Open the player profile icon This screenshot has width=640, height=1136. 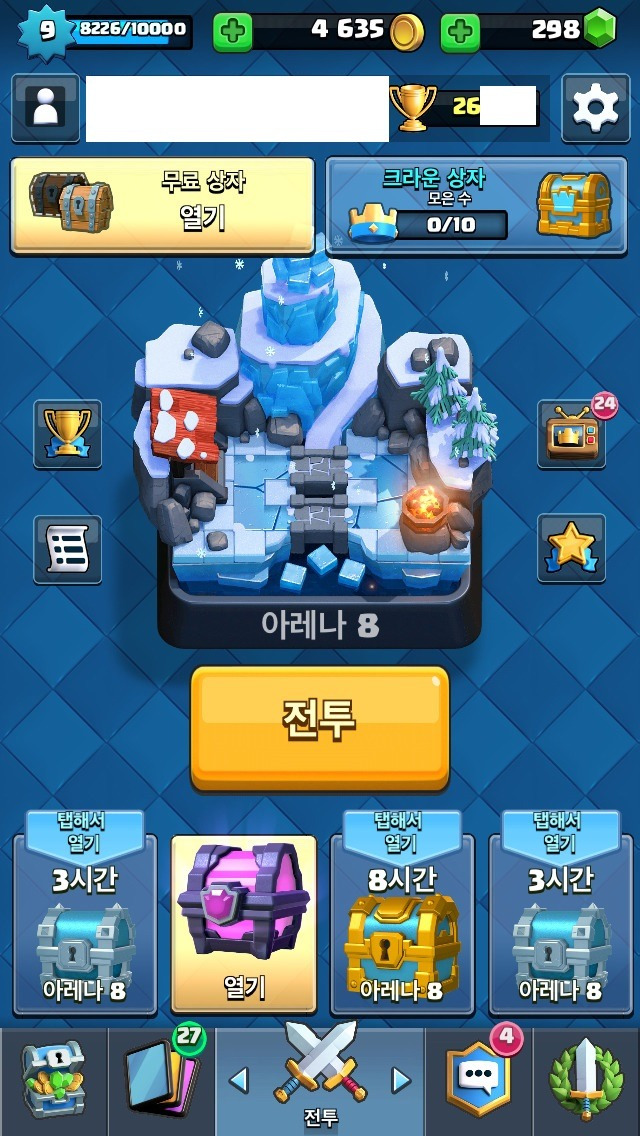[x=46, y=108]
